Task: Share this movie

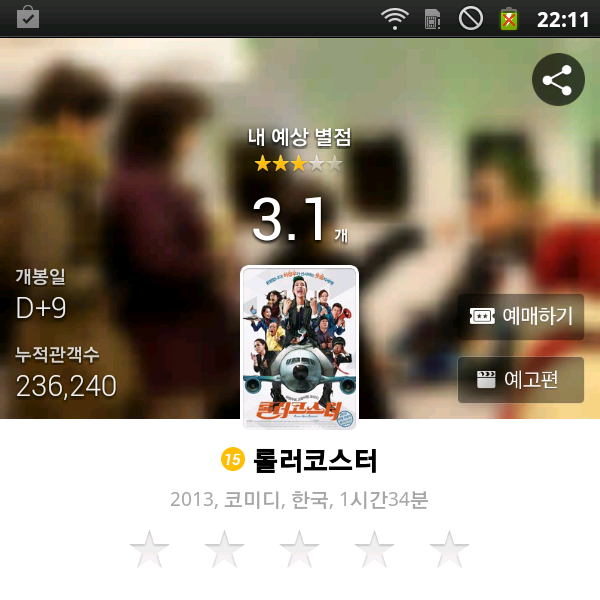Action: pos(557,80)
